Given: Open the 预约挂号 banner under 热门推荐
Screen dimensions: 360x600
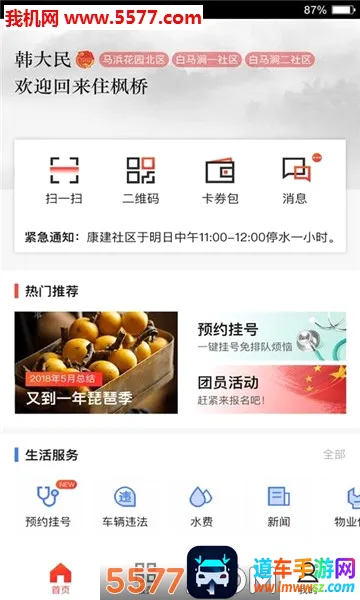Looking at the screenshot, I should [x=269, y=337].
